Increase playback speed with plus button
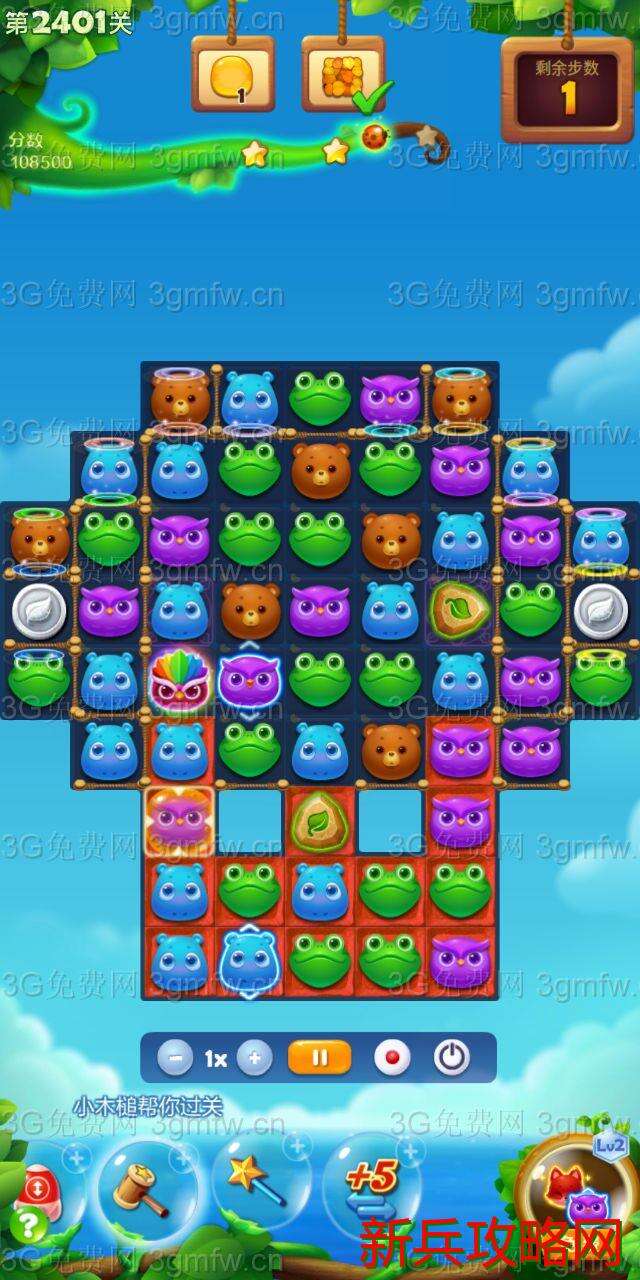 [x=254, y=1057]
